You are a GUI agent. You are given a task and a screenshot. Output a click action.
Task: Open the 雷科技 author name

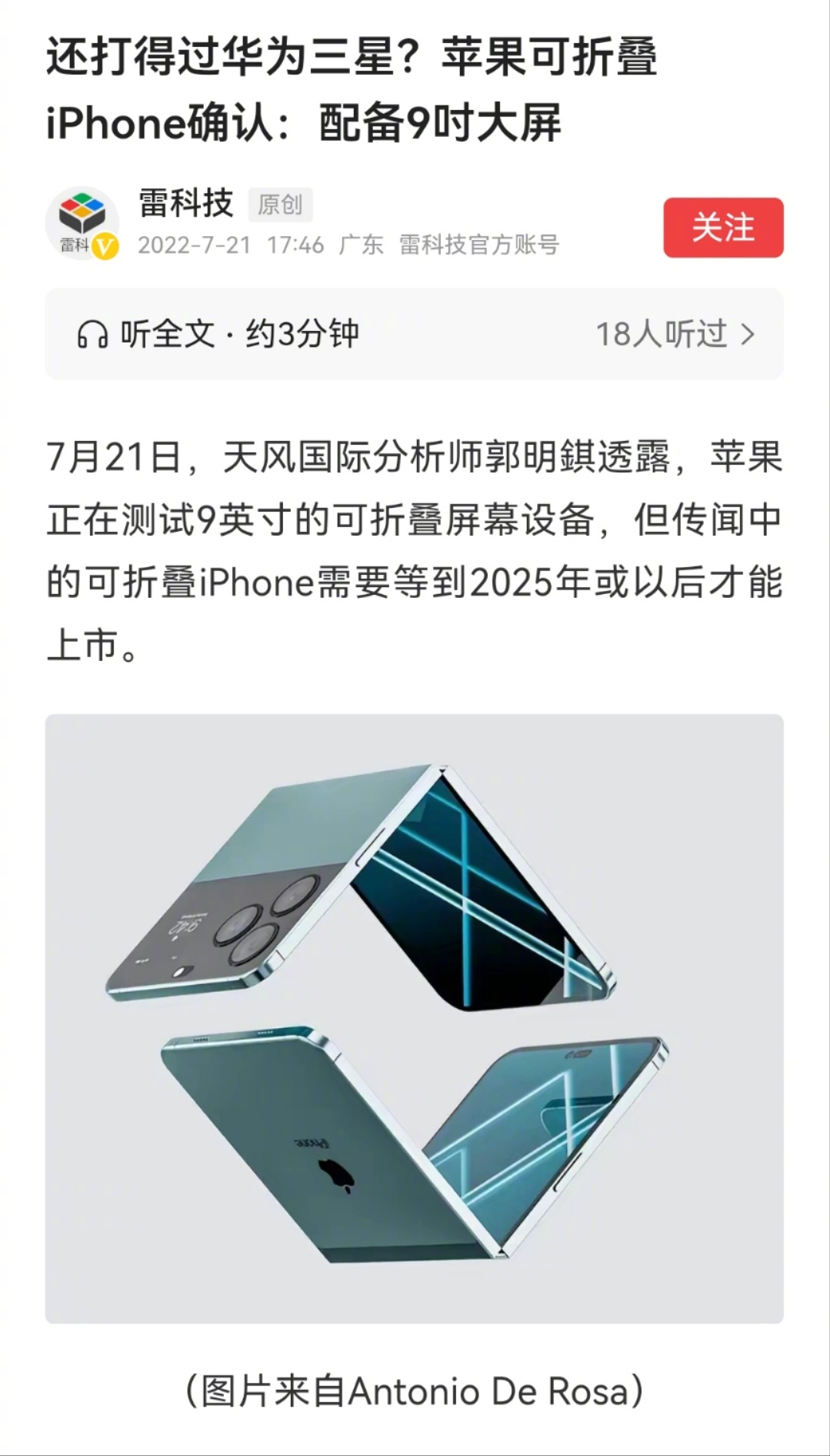185,203
